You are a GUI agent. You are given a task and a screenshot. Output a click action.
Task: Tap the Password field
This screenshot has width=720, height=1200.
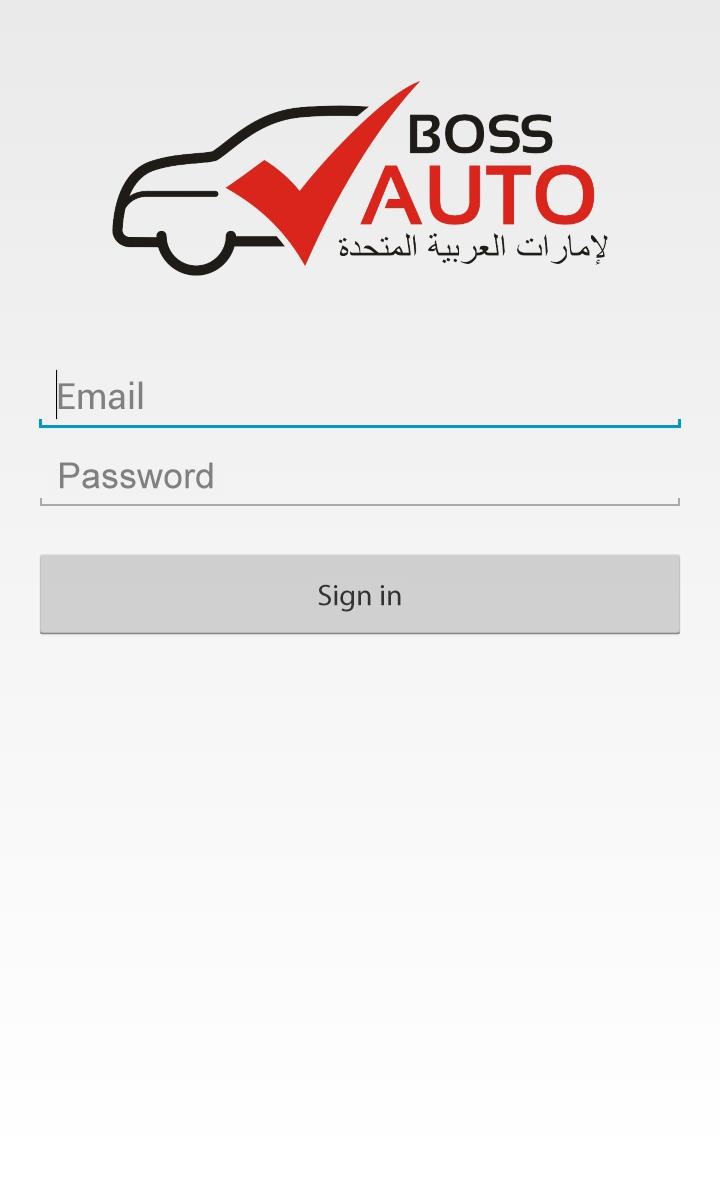(360, 476)
